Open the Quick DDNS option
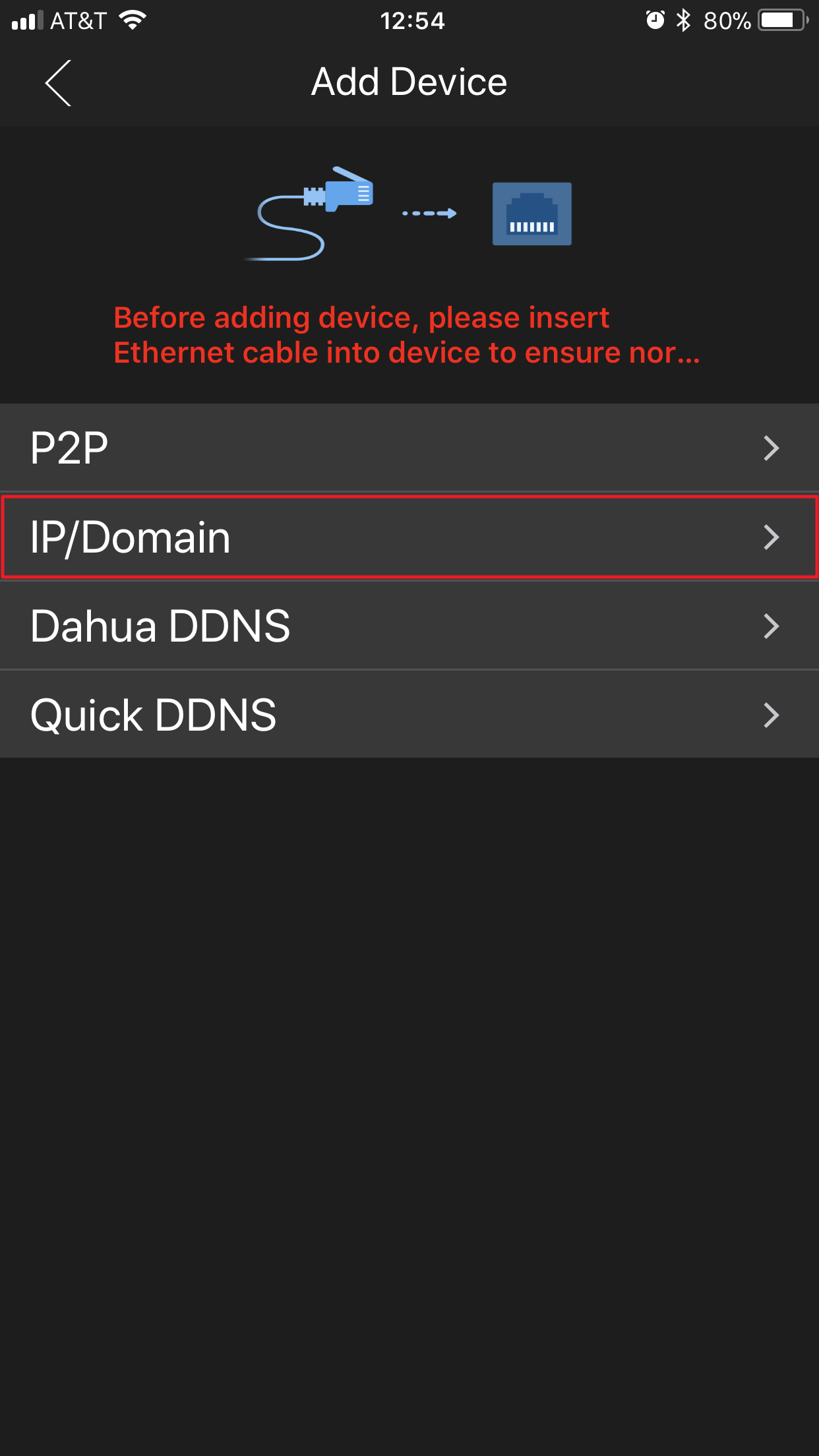Screen dimensions: 819x1456 (409, 715)
